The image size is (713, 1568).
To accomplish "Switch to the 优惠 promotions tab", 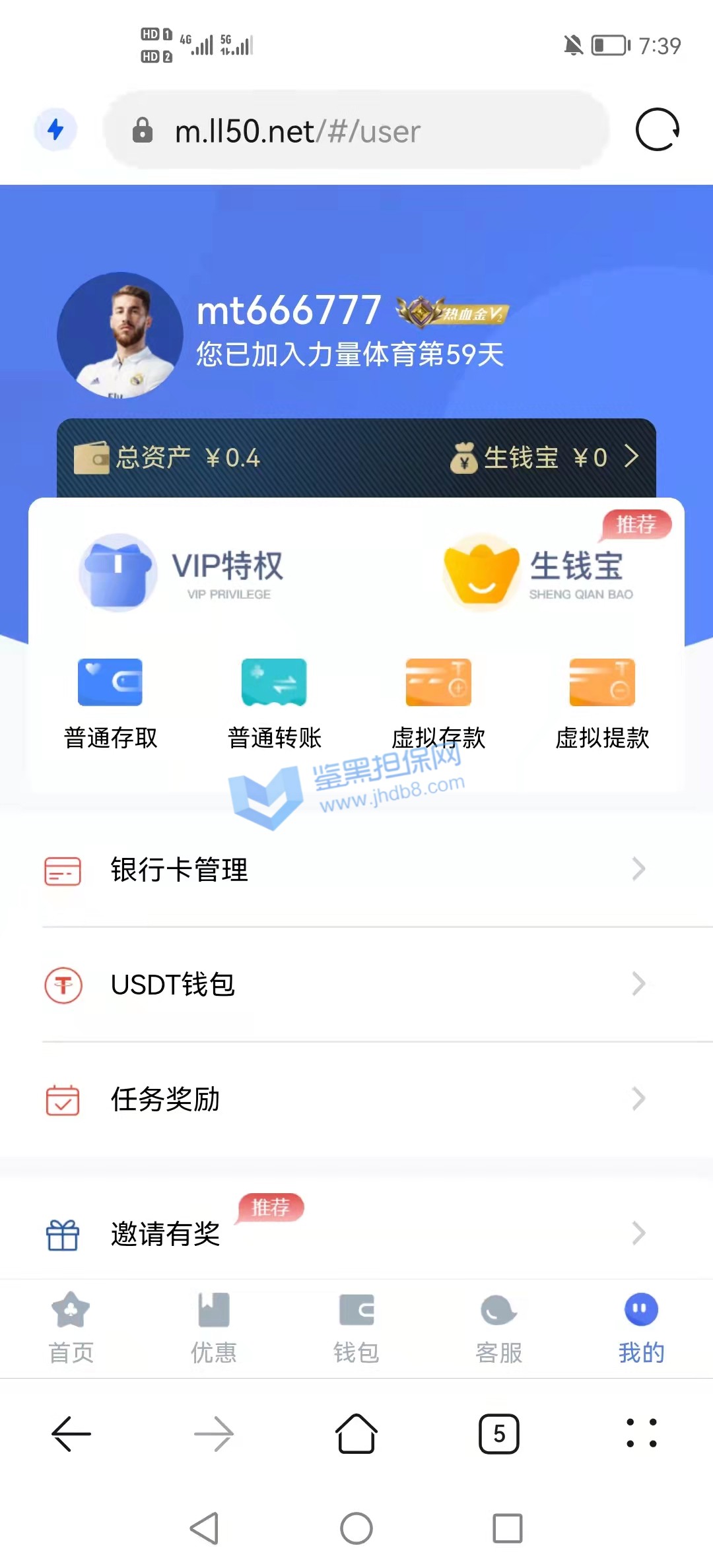I will [x=214, y=1328].
